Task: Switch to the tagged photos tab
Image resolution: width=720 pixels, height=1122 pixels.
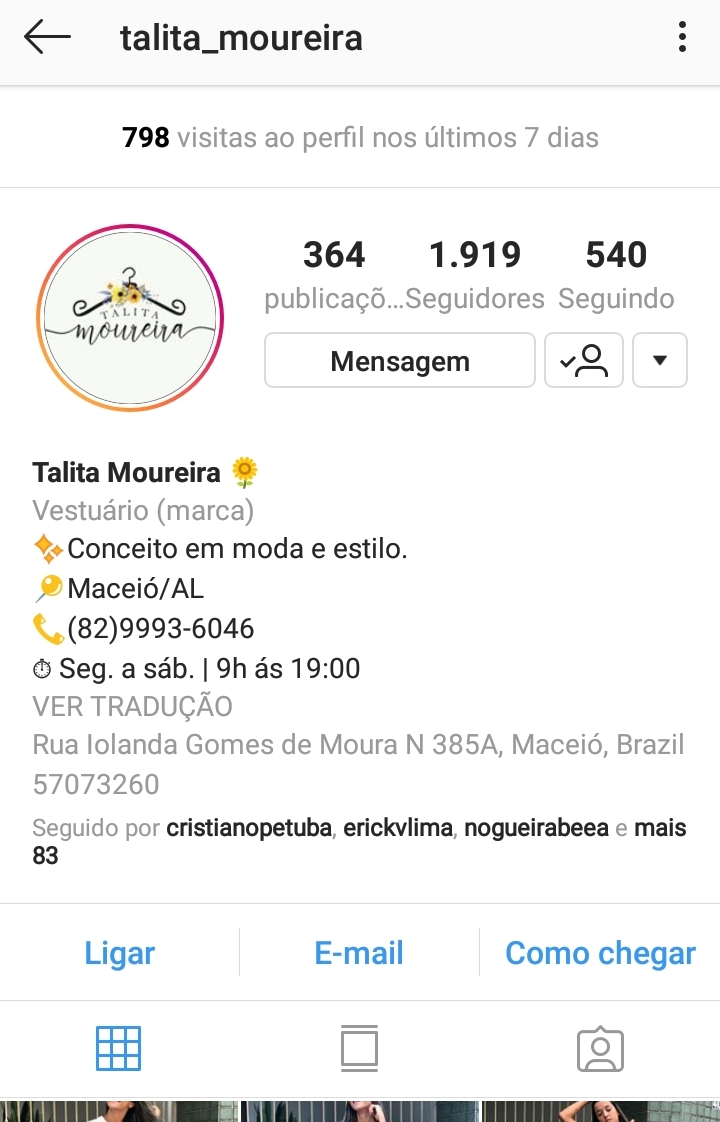Action: 600,1048
